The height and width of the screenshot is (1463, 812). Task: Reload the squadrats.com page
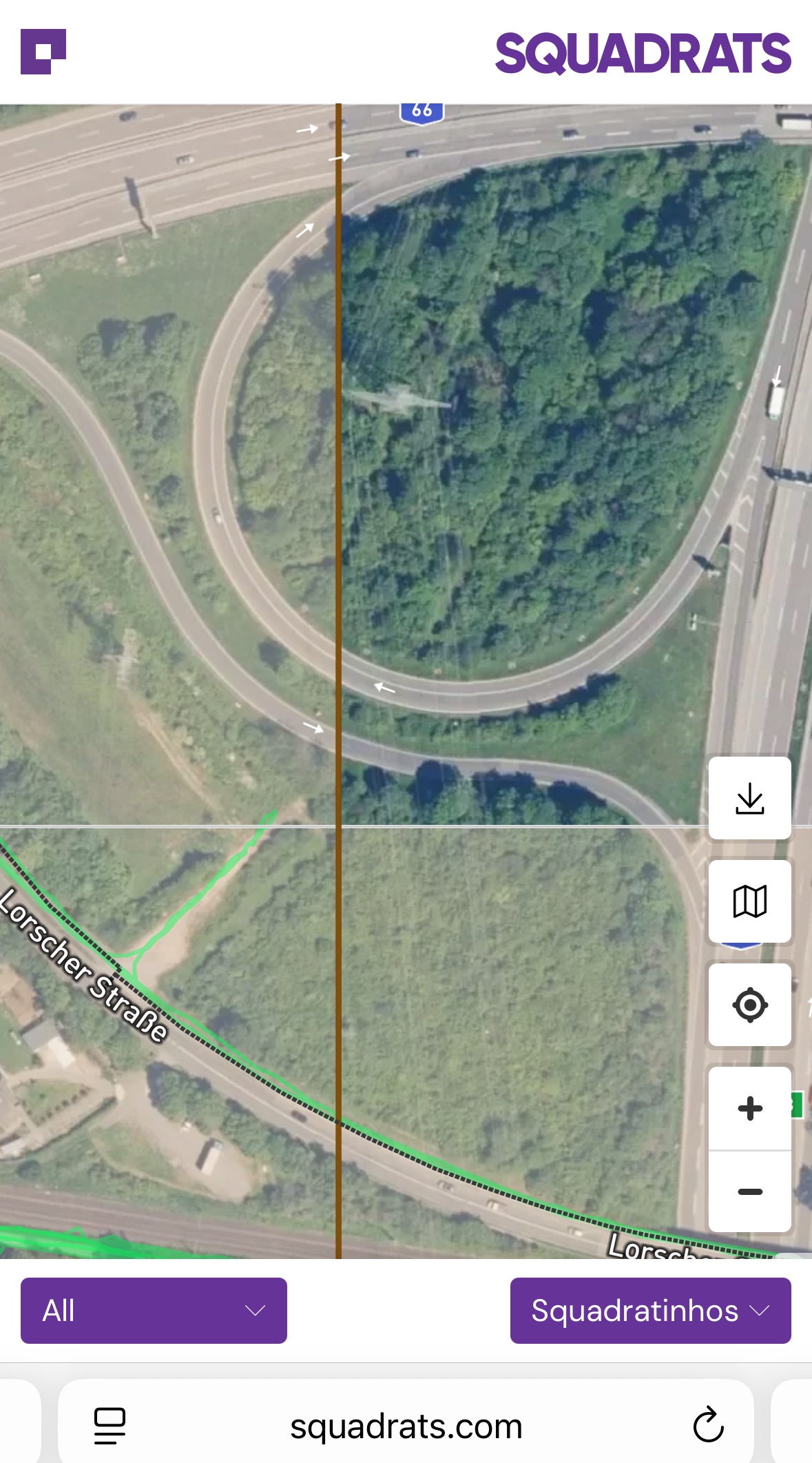click(x=708, y=1425)
